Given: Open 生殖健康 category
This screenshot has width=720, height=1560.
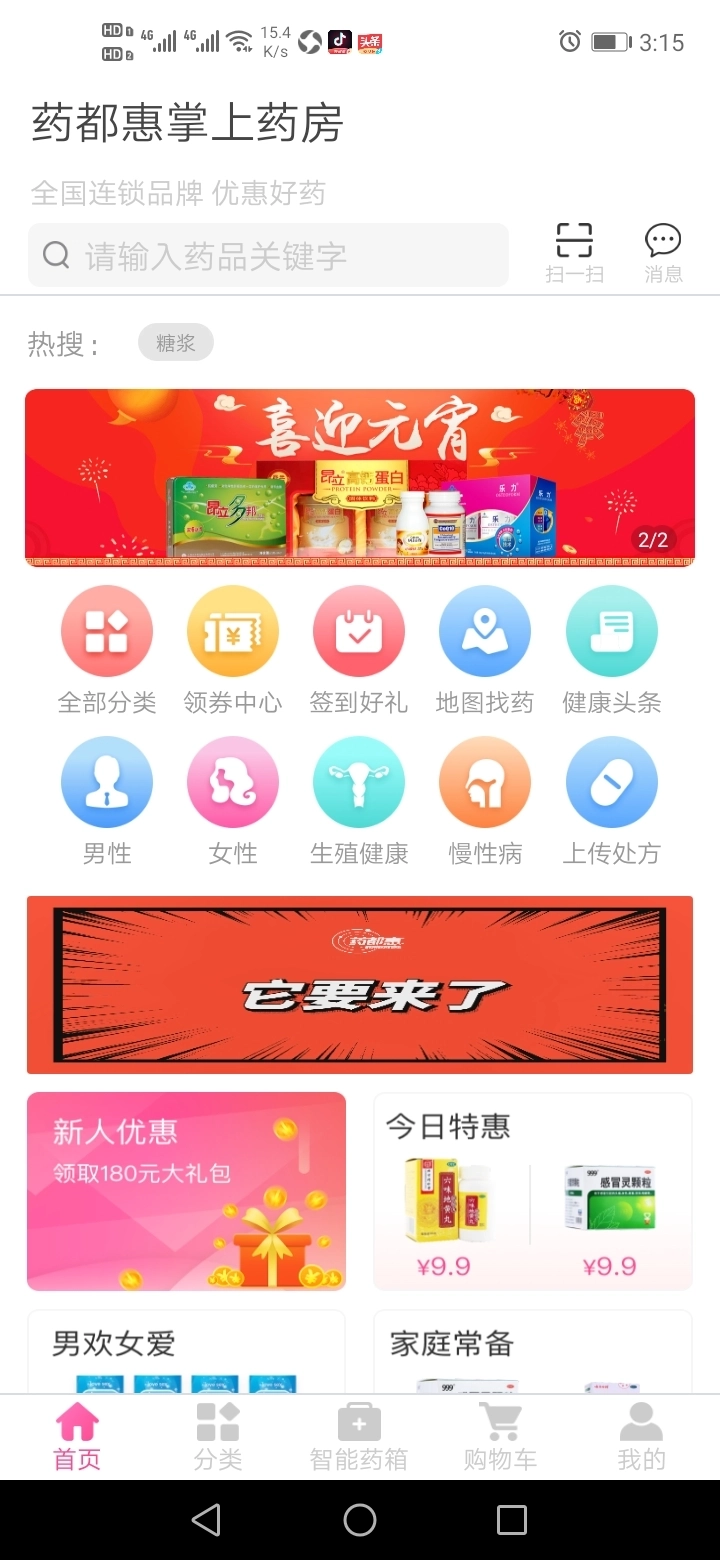Looking at the screenshot, I should pyautogui.click(x=359, y=800).
